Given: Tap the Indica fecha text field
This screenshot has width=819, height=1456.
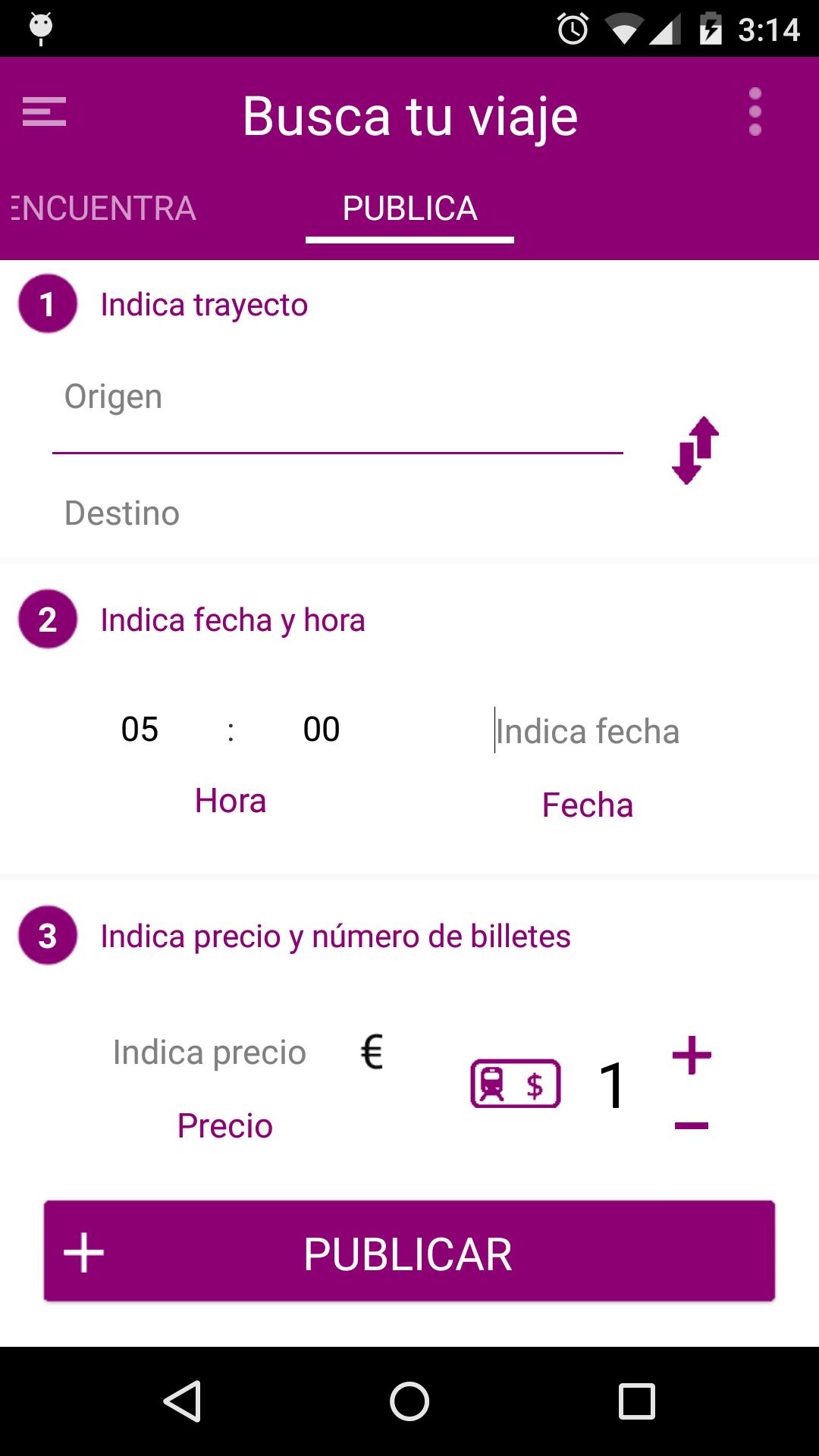Looking at the screenshot, I should coord(588,730).
